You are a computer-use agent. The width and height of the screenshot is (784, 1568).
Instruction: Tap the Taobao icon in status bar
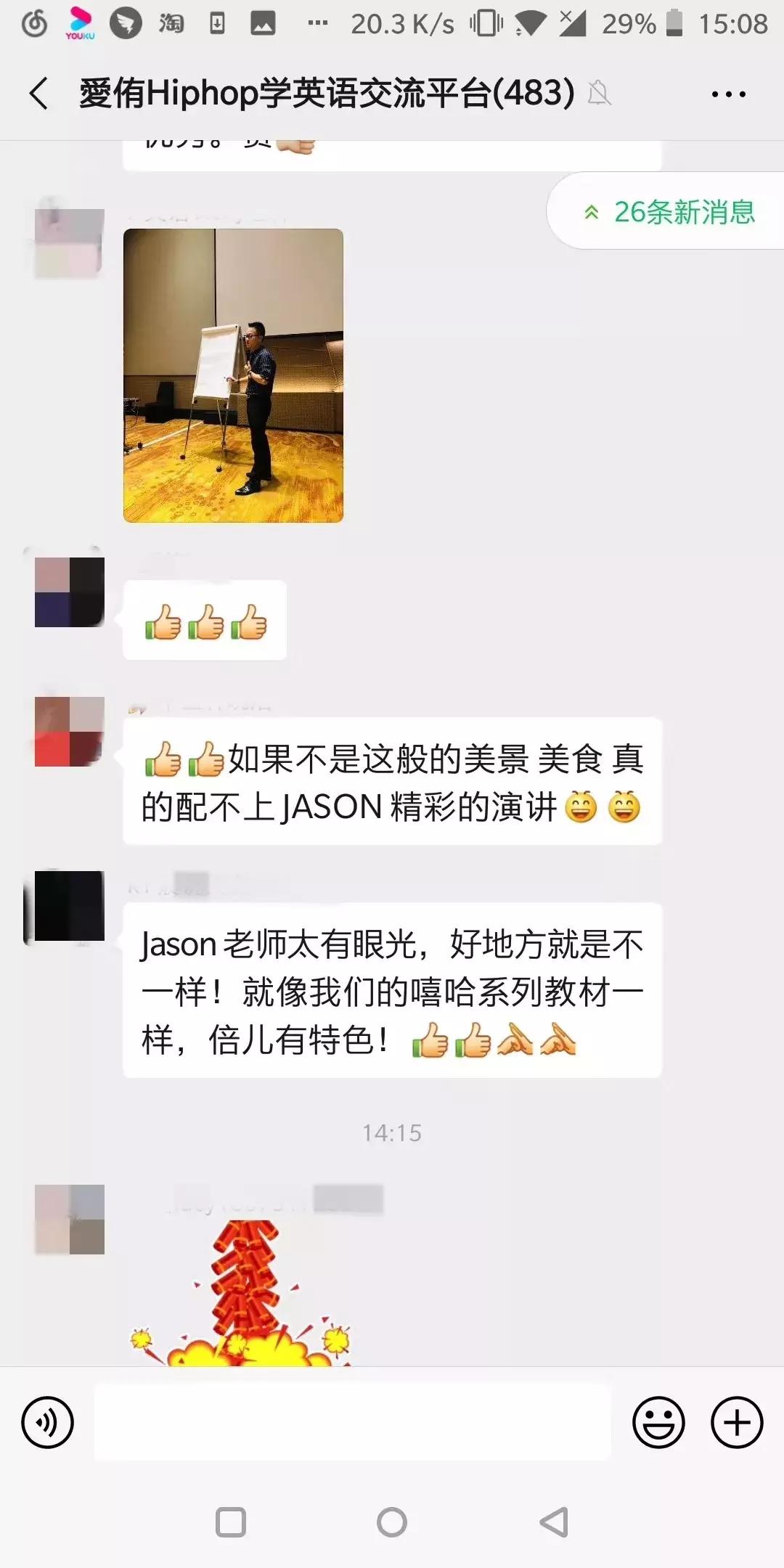coord(170,22)
